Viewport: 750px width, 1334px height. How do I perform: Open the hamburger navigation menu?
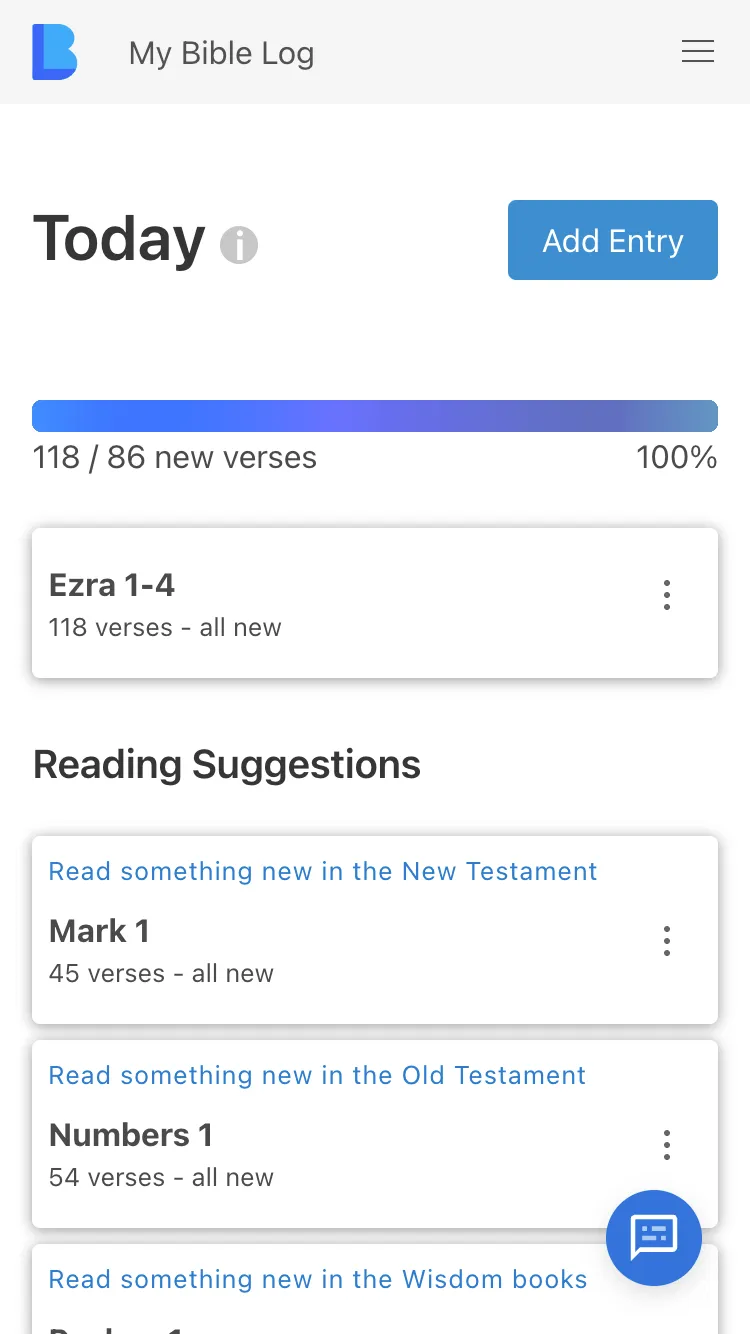tap(697, 51)
